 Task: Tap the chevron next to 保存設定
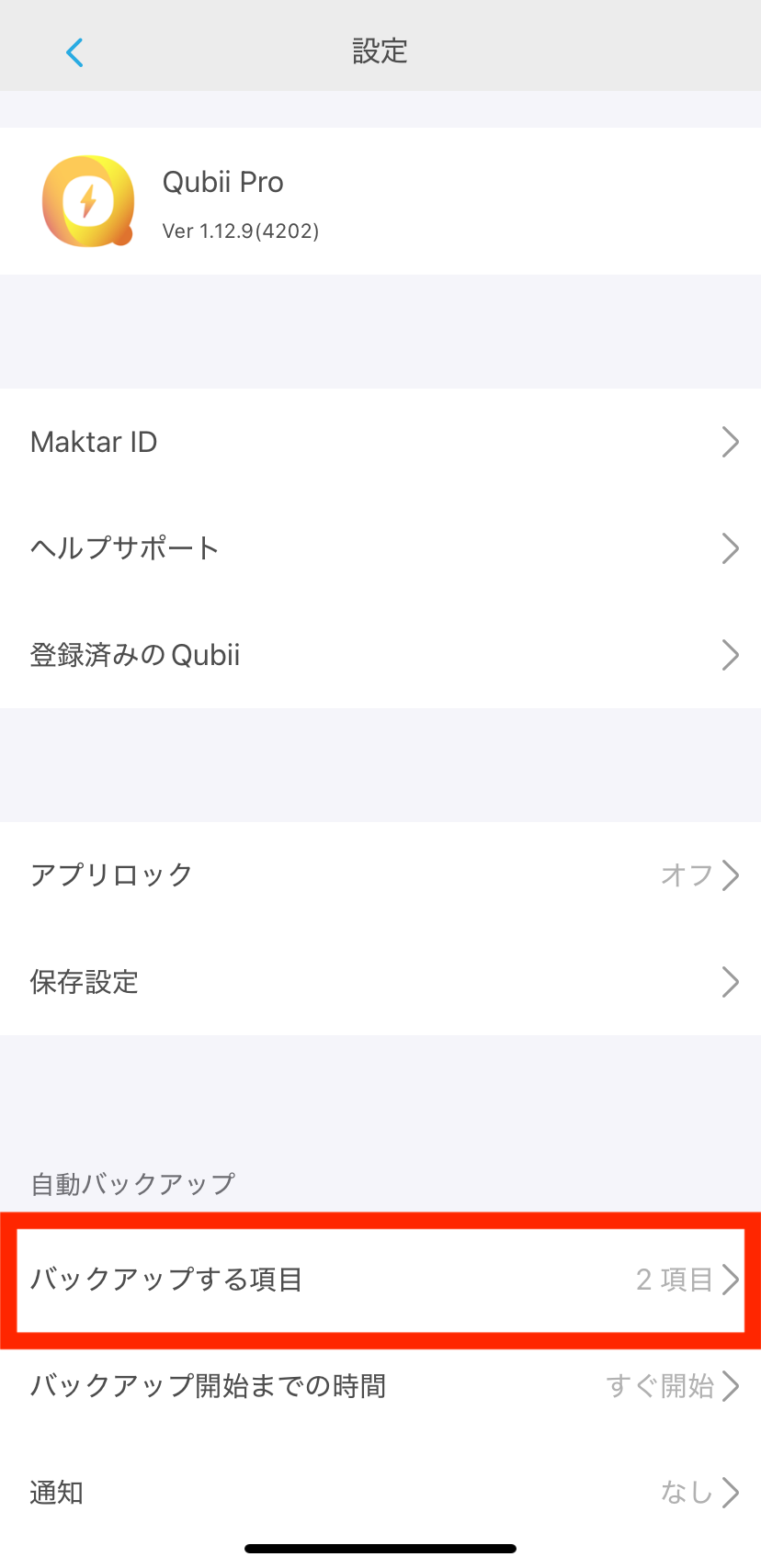point(730,982)
